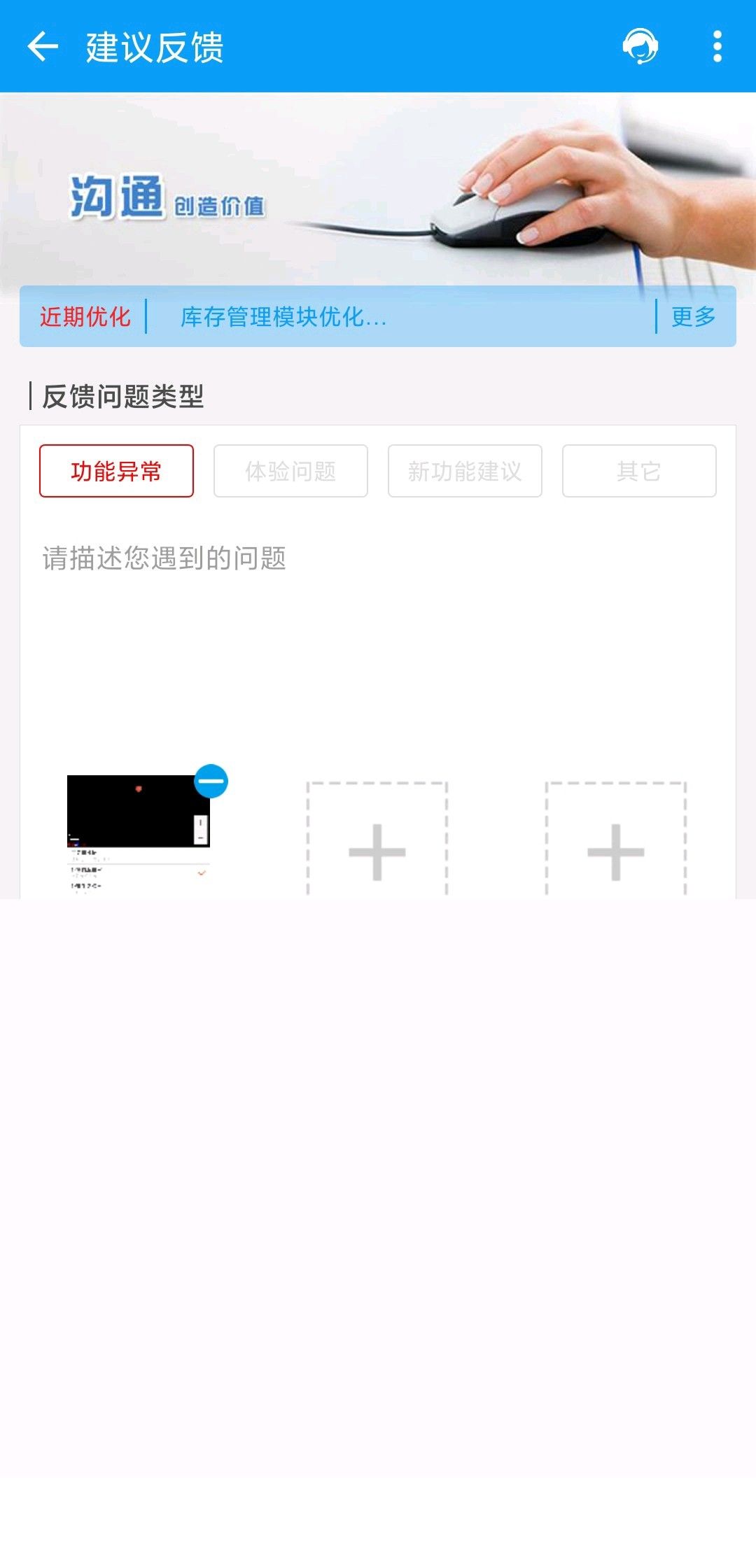Select the 功能异常 feedback type
756x1568 pixels.
[x=116, y=471]
